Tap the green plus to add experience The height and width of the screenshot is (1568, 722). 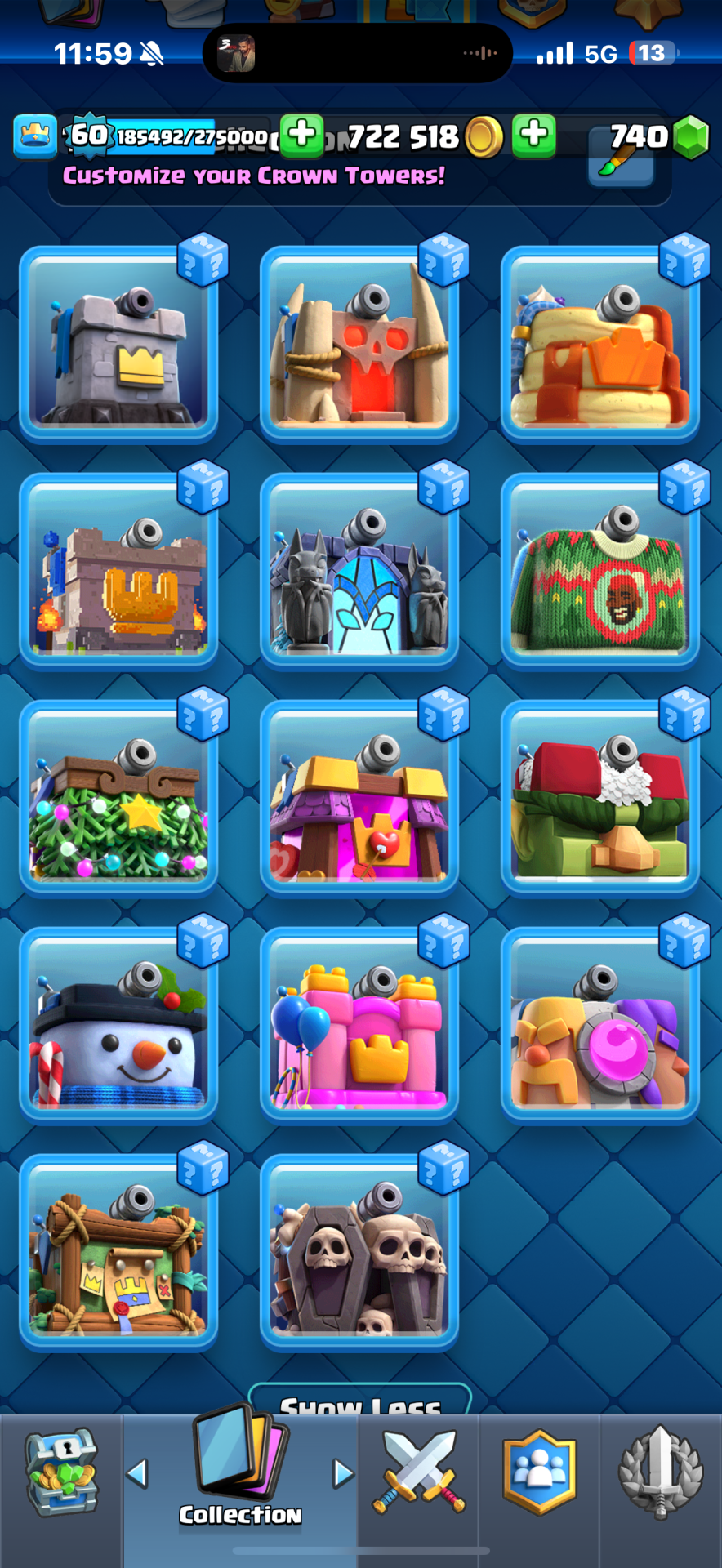tap(302, 135)
